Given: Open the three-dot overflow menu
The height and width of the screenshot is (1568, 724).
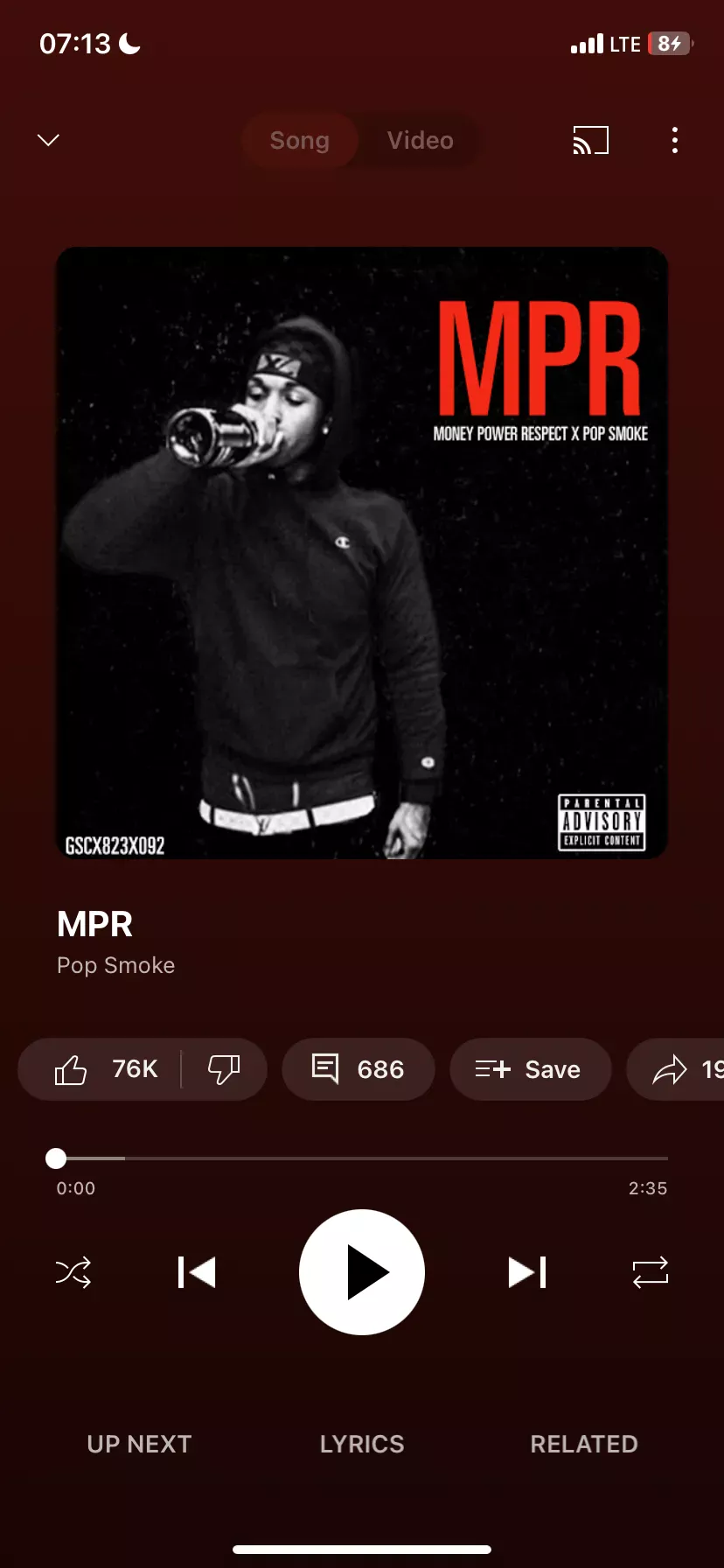Looking at the screenshot, I should tap(674, 140).
